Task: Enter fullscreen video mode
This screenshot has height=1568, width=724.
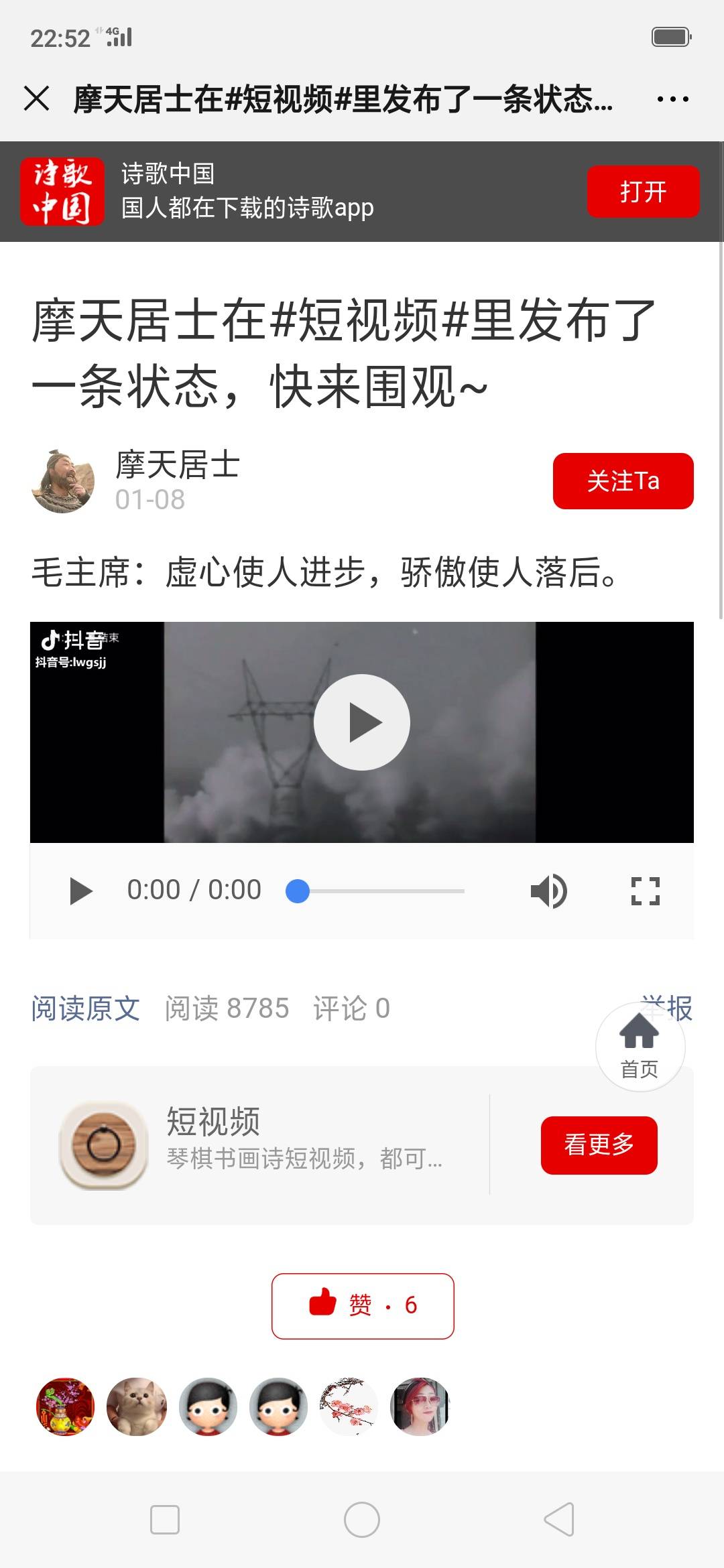Action: (645, 891)
